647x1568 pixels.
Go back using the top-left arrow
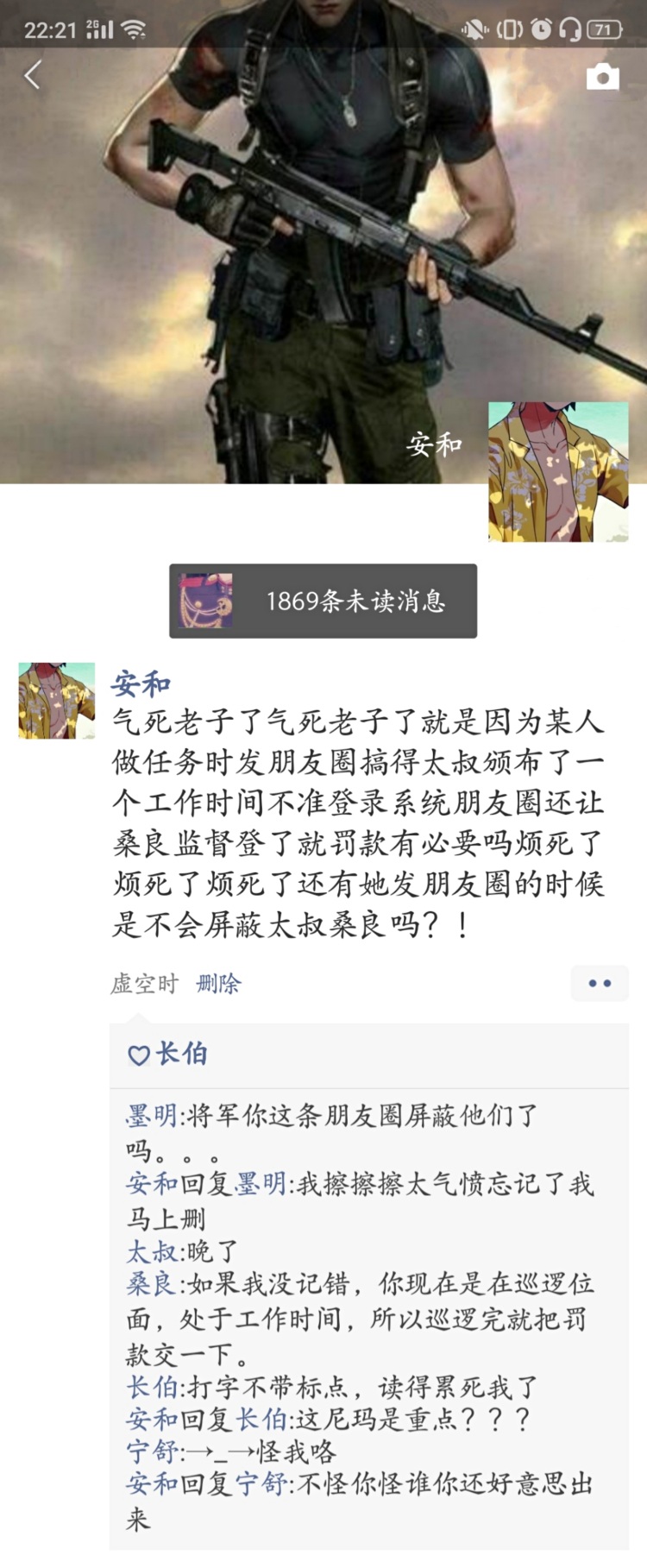point(33,76)
